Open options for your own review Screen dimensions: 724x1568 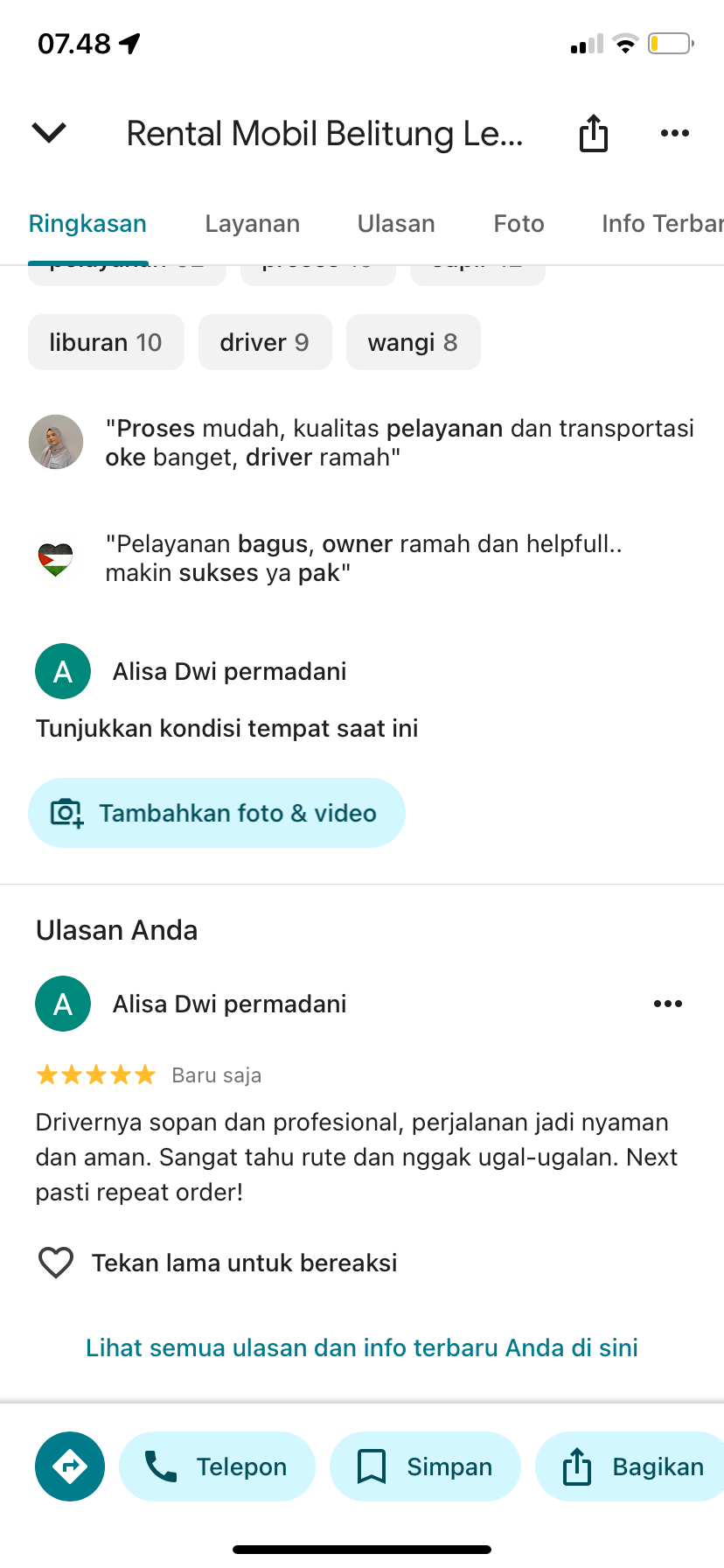coord(668,1004)
